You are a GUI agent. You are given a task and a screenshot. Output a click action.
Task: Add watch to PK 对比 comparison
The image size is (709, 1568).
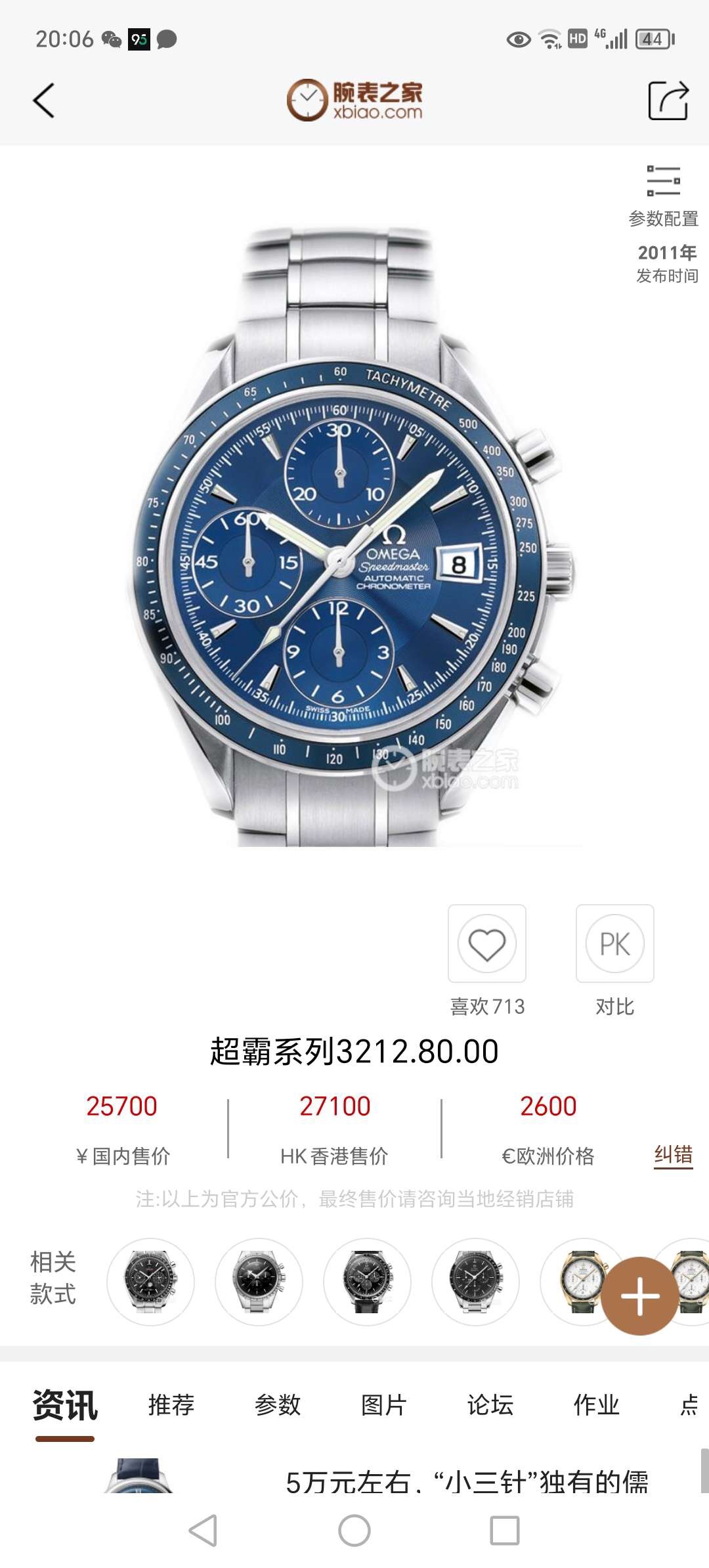pos(614,944)
